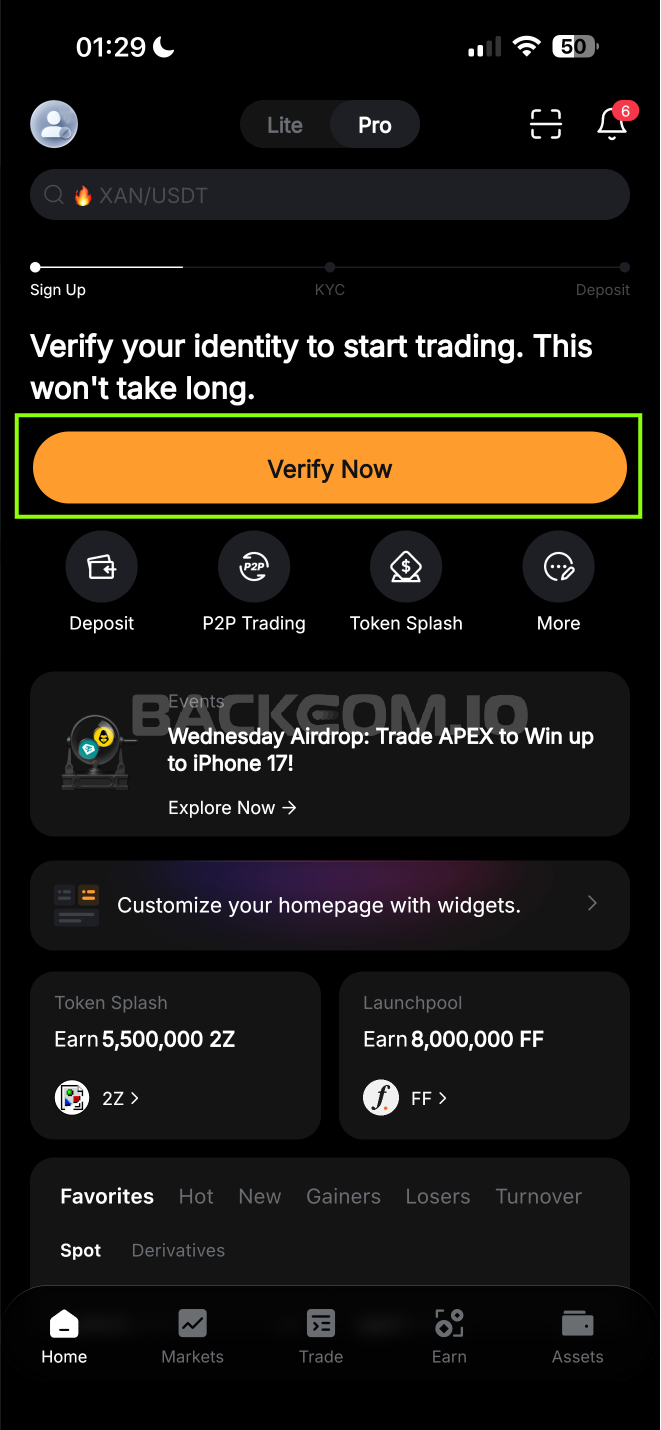Screen dimensions: 661x1430
Task: Open the QR scan icon
Action: point(546,124)
